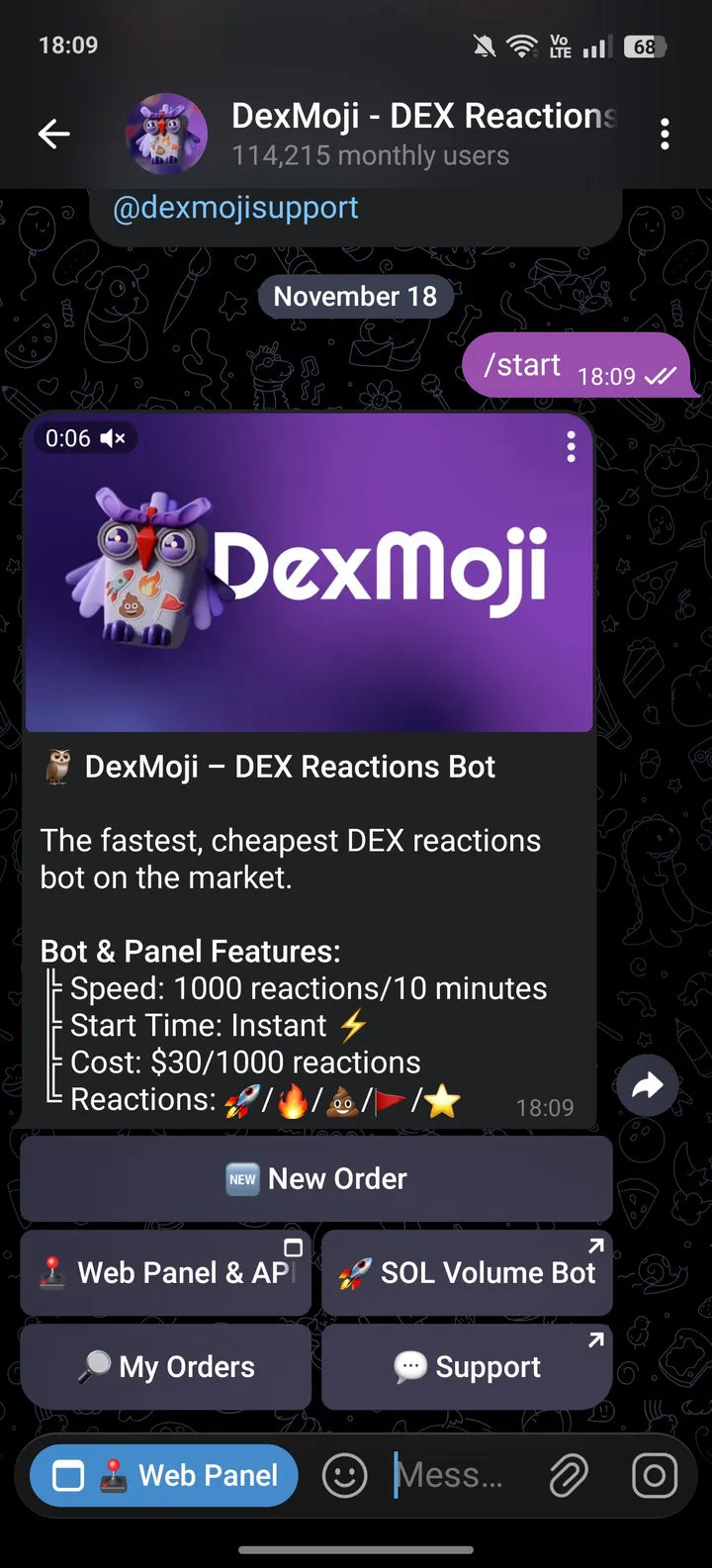Focus the message input field
Screen dimensions: 712x1568
pos(455,1475)
